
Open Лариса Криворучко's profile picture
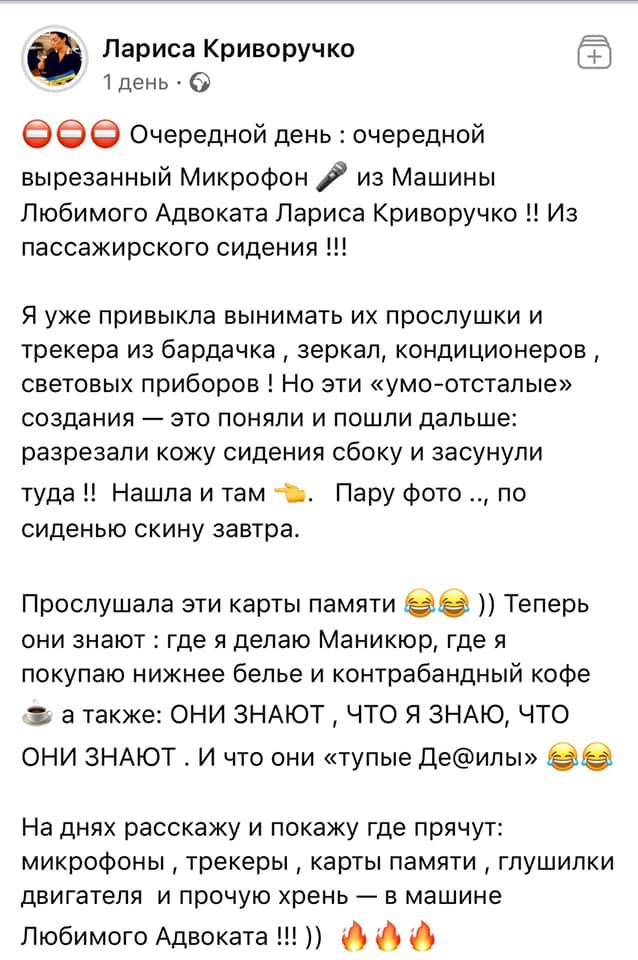[x=54, y=59]
